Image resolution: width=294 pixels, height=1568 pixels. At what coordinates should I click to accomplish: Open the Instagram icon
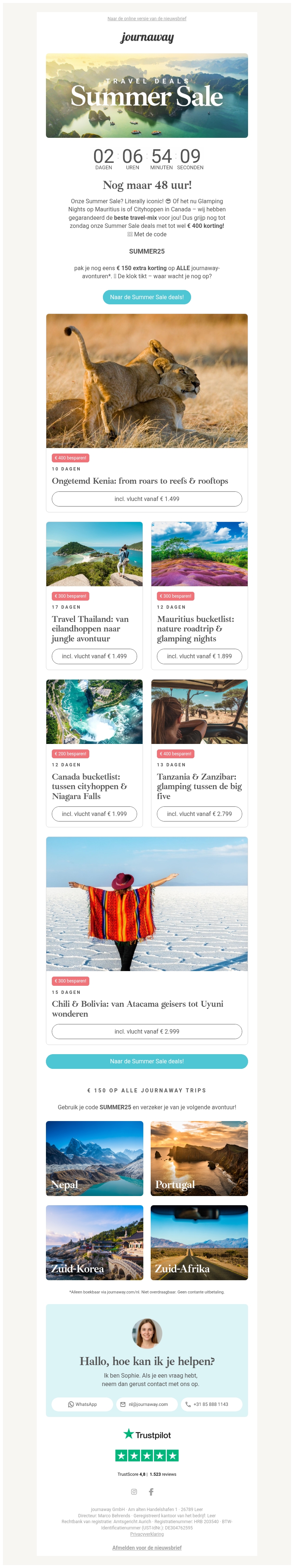[x=134, y=1492]
